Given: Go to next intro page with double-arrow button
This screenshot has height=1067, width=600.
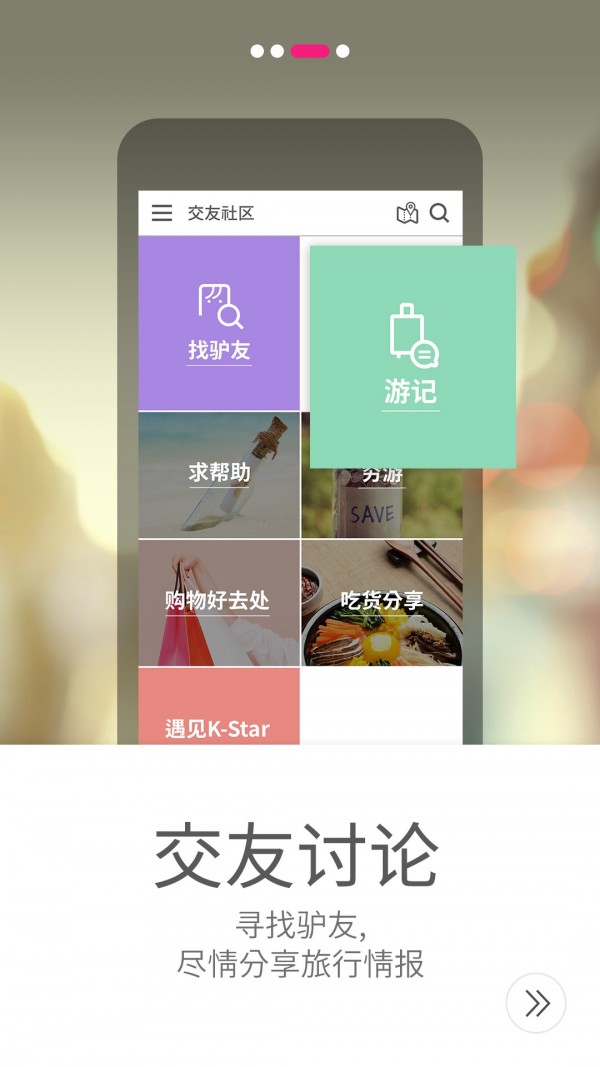Looking at the screenshot, I should point(536,1003).
